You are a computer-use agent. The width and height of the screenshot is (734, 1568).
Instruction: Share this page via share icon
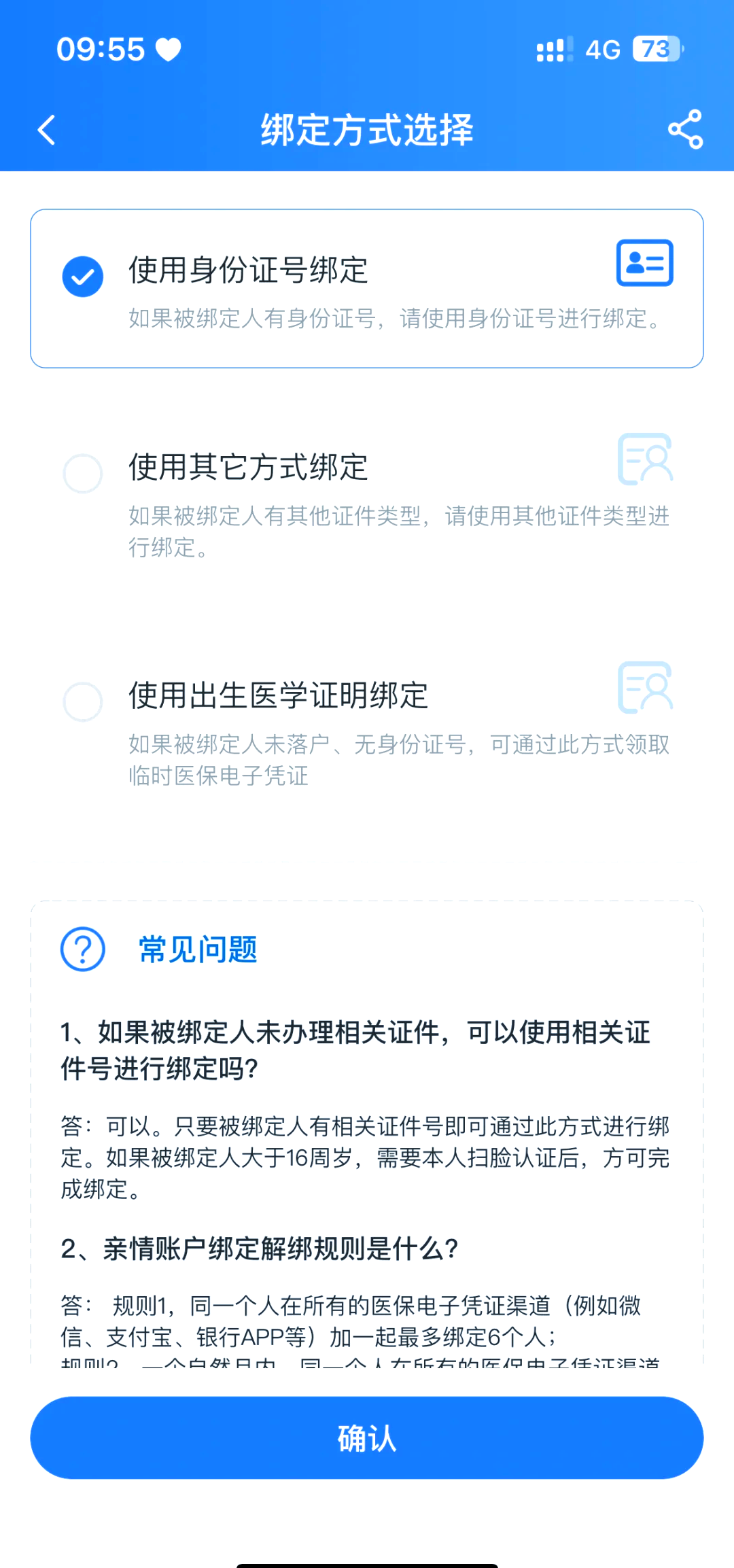tap(685, 129)
